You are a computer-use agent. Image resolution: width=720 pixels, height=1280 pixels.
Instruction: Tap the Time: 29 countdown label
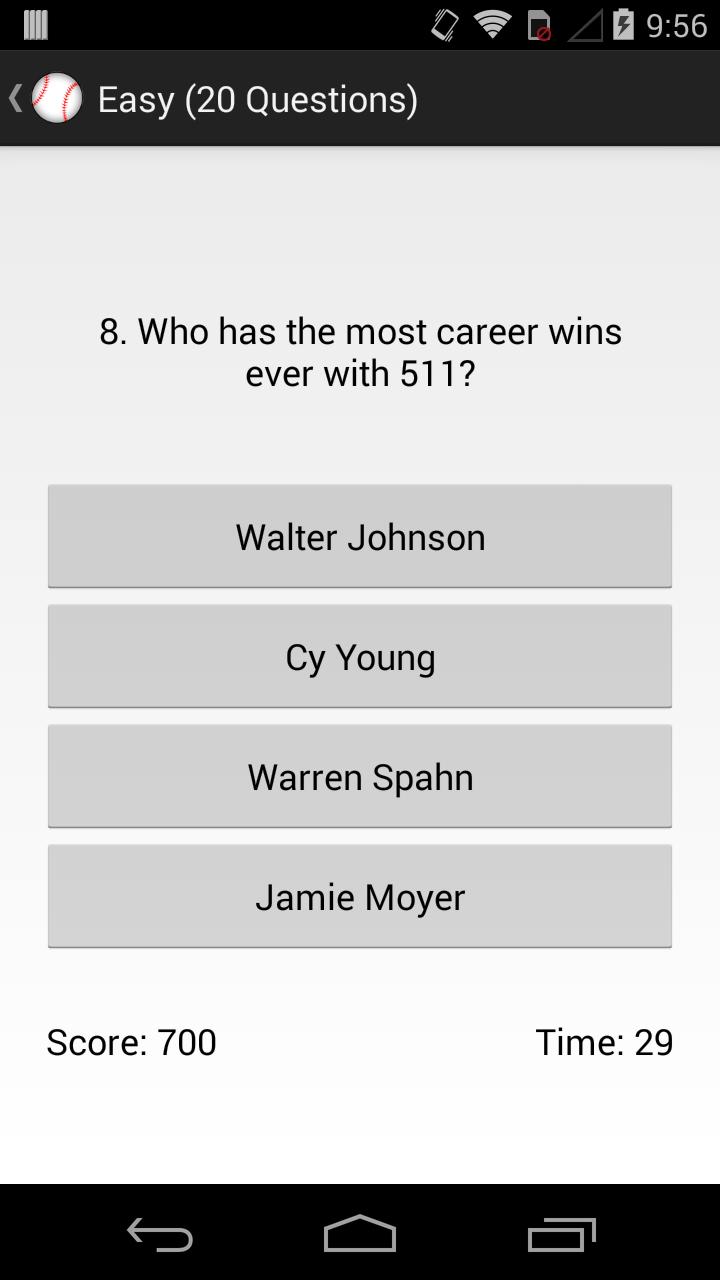click(604, 1041)
